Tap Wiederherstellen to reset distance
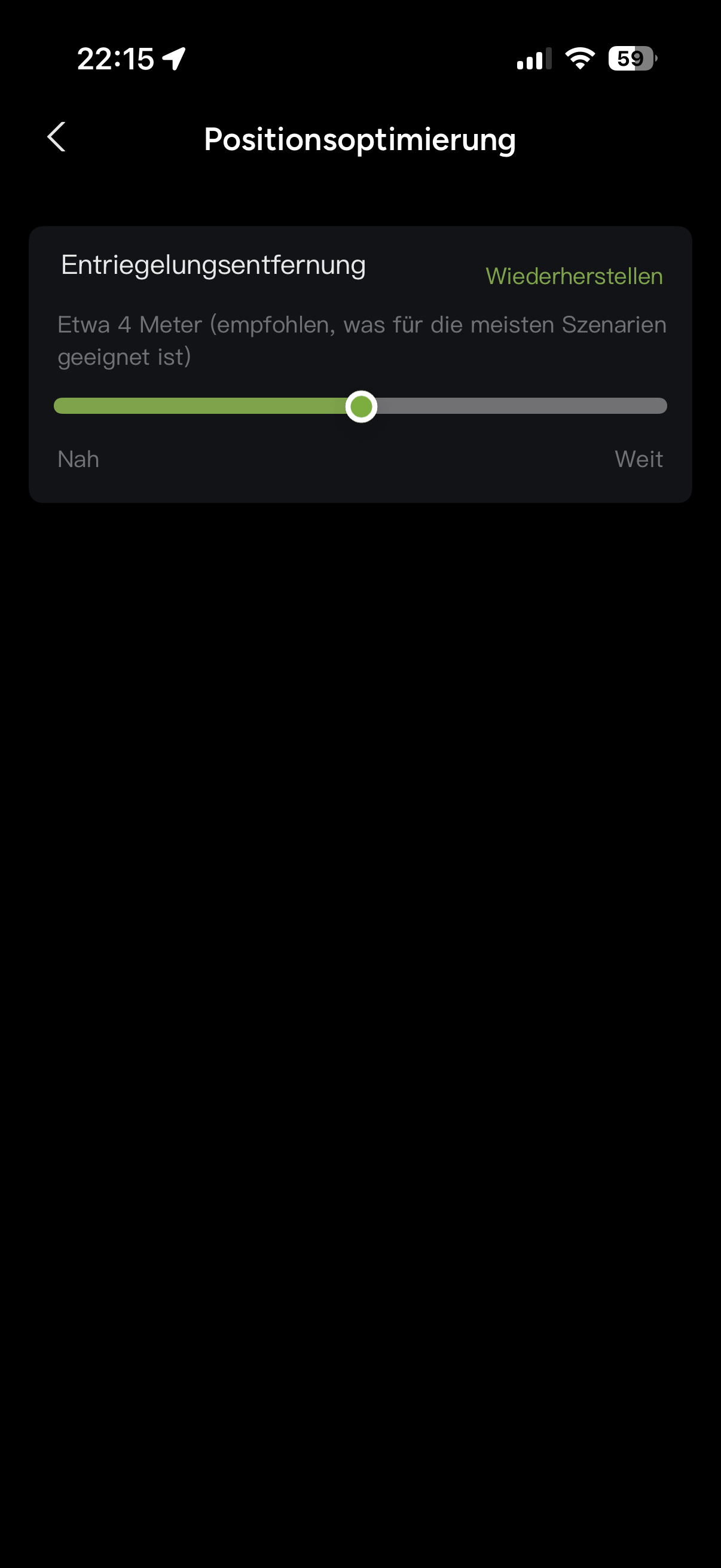Image resolution: width=721 pixels, height=1568 pixels. [x=574, y=276]
